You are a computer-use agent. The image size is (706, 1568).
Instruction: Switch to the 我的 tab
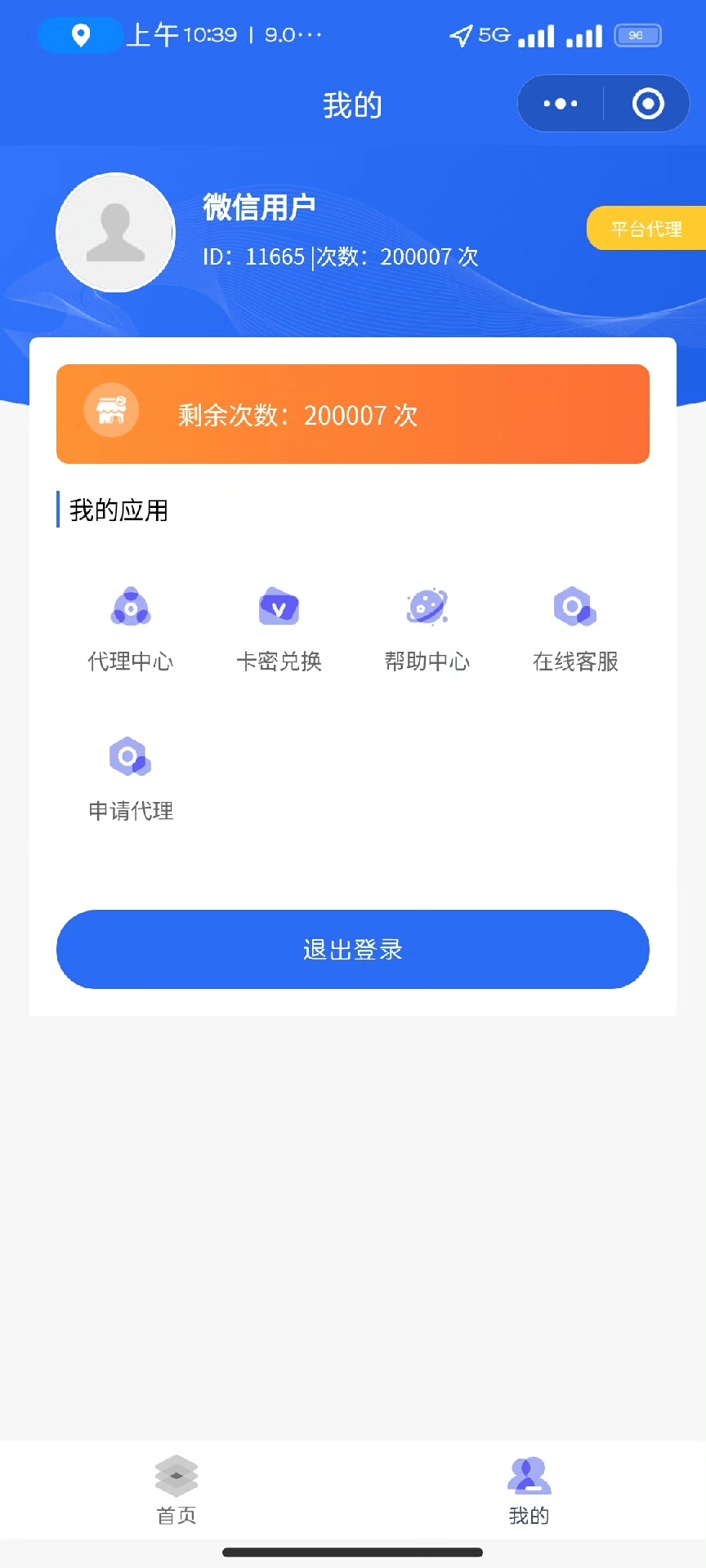click(529, 1490)
